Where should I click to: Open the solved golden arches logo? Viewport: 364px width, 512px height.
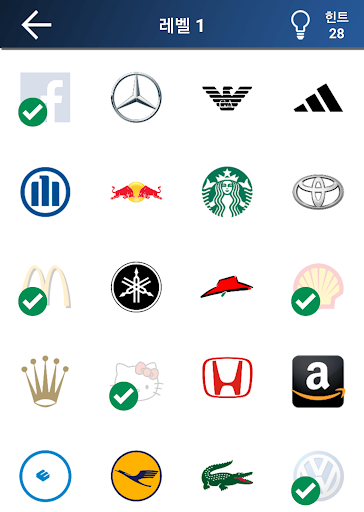coord(45,287)
